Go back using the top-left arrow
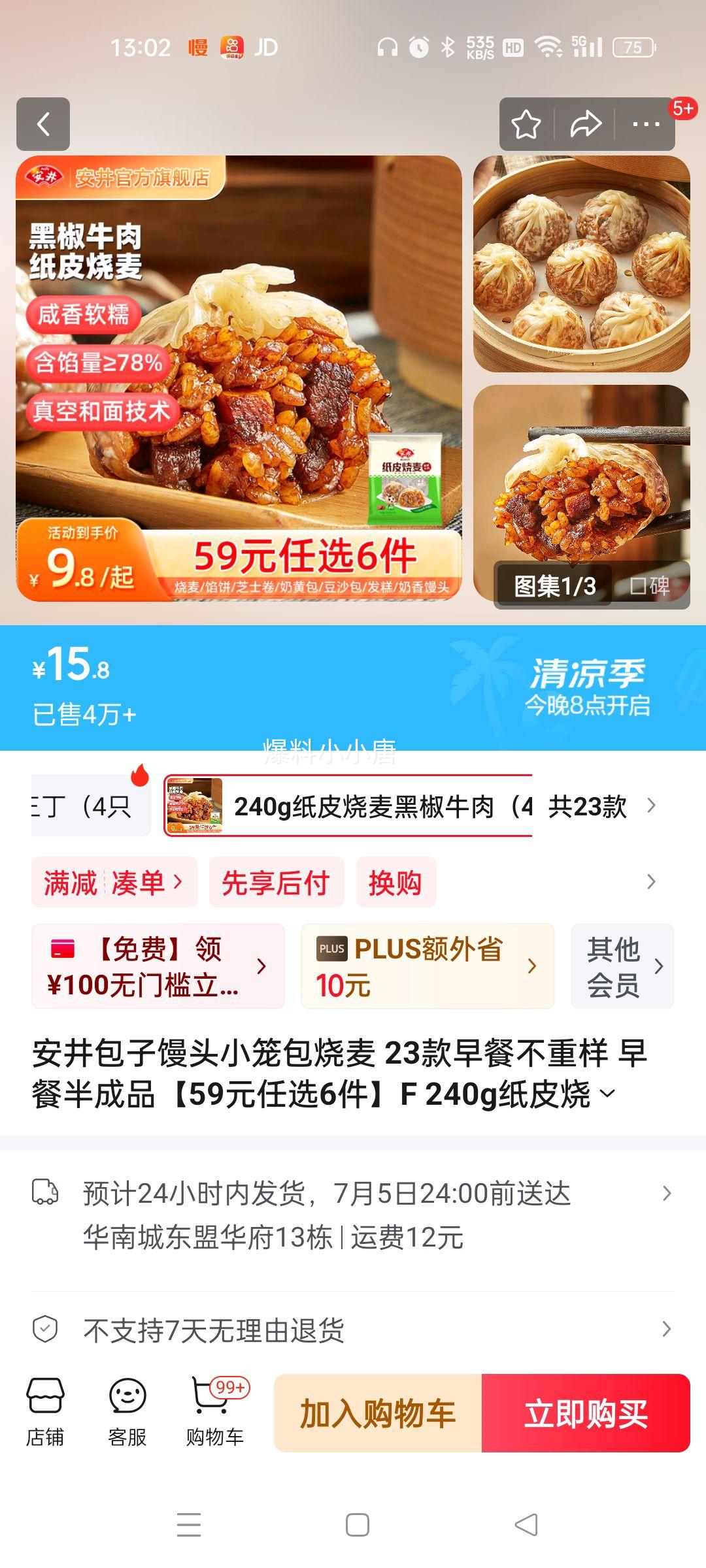Image resolution: width=706 pixels, height=1568 pixels. coord(43,124)
